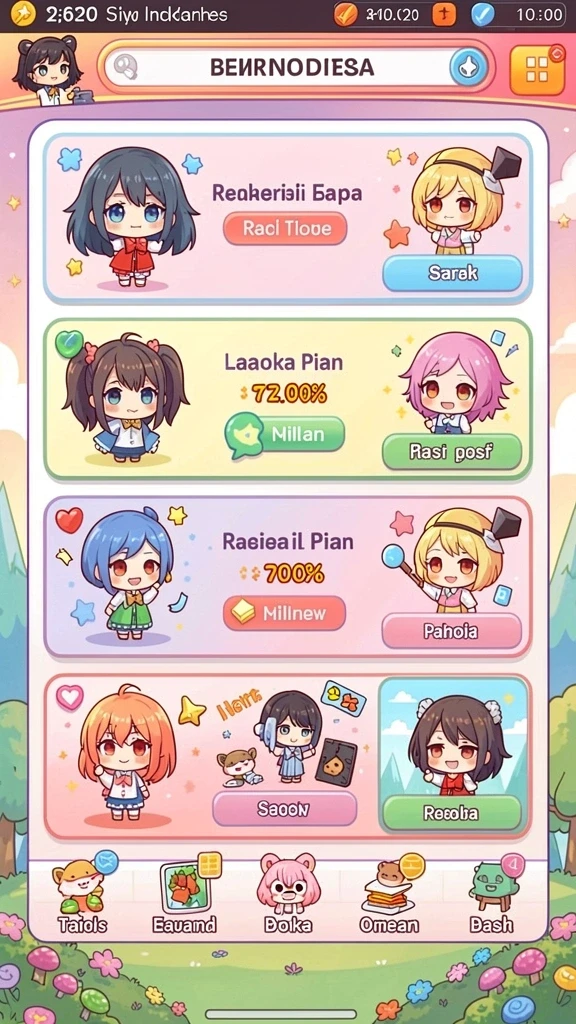The width and height of the screenshot is (576, 1024).
Task: Tap the orange plus icon in top bar
Action: click(444, 14)
